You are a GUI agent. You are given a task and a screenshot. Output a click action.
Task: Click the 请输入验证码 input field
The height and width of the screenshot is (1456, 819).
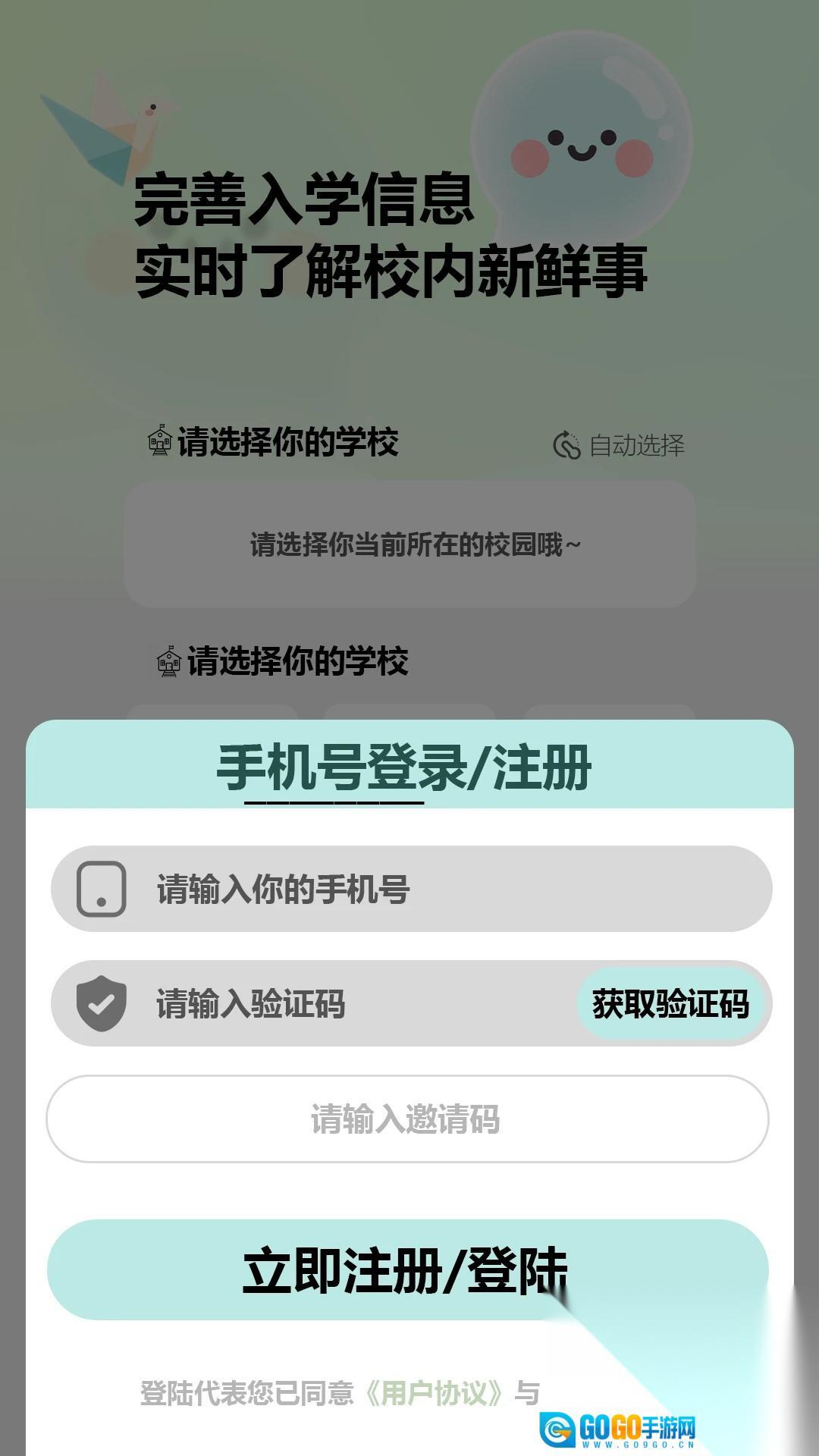[303, 1003]
